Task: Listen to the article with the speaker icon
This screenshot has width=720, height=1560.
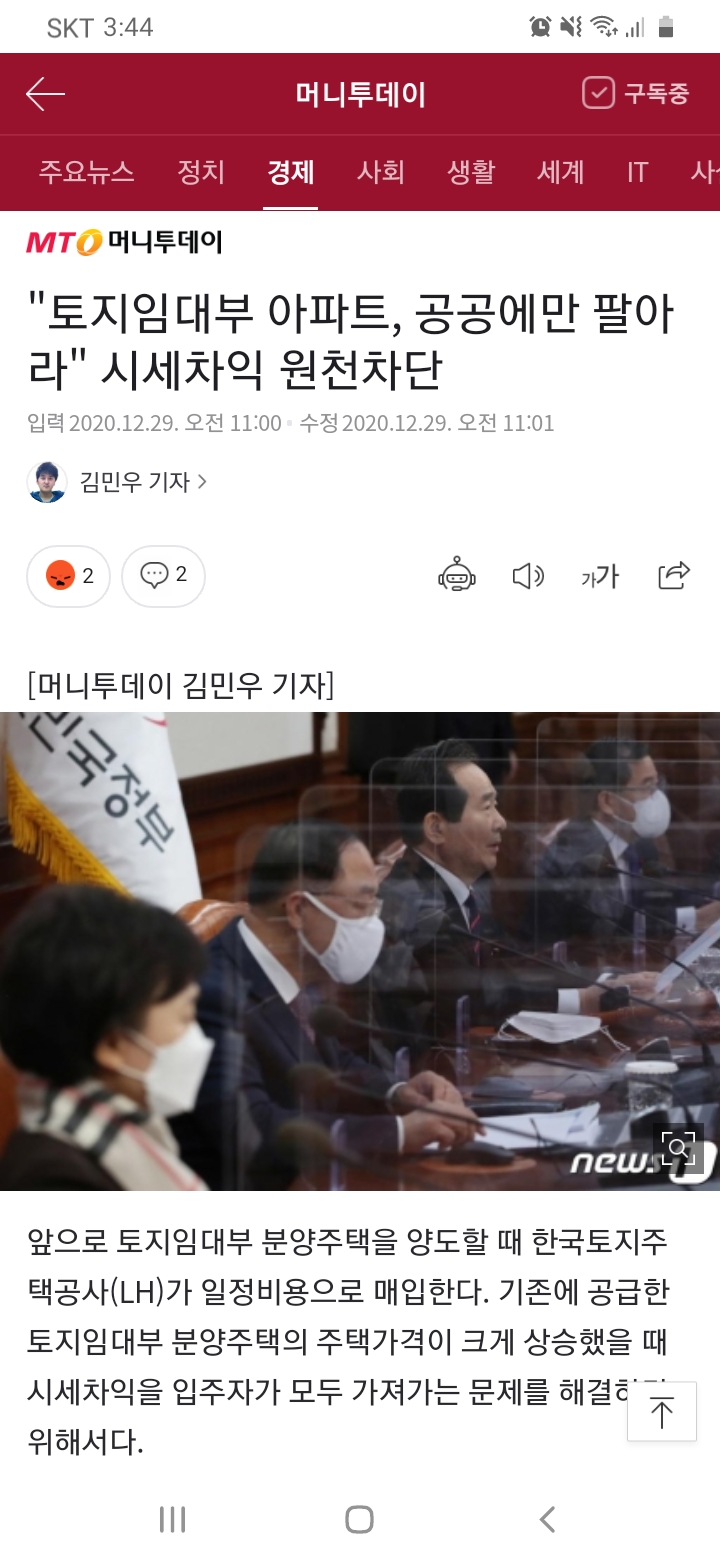Action: coord(527,576)
